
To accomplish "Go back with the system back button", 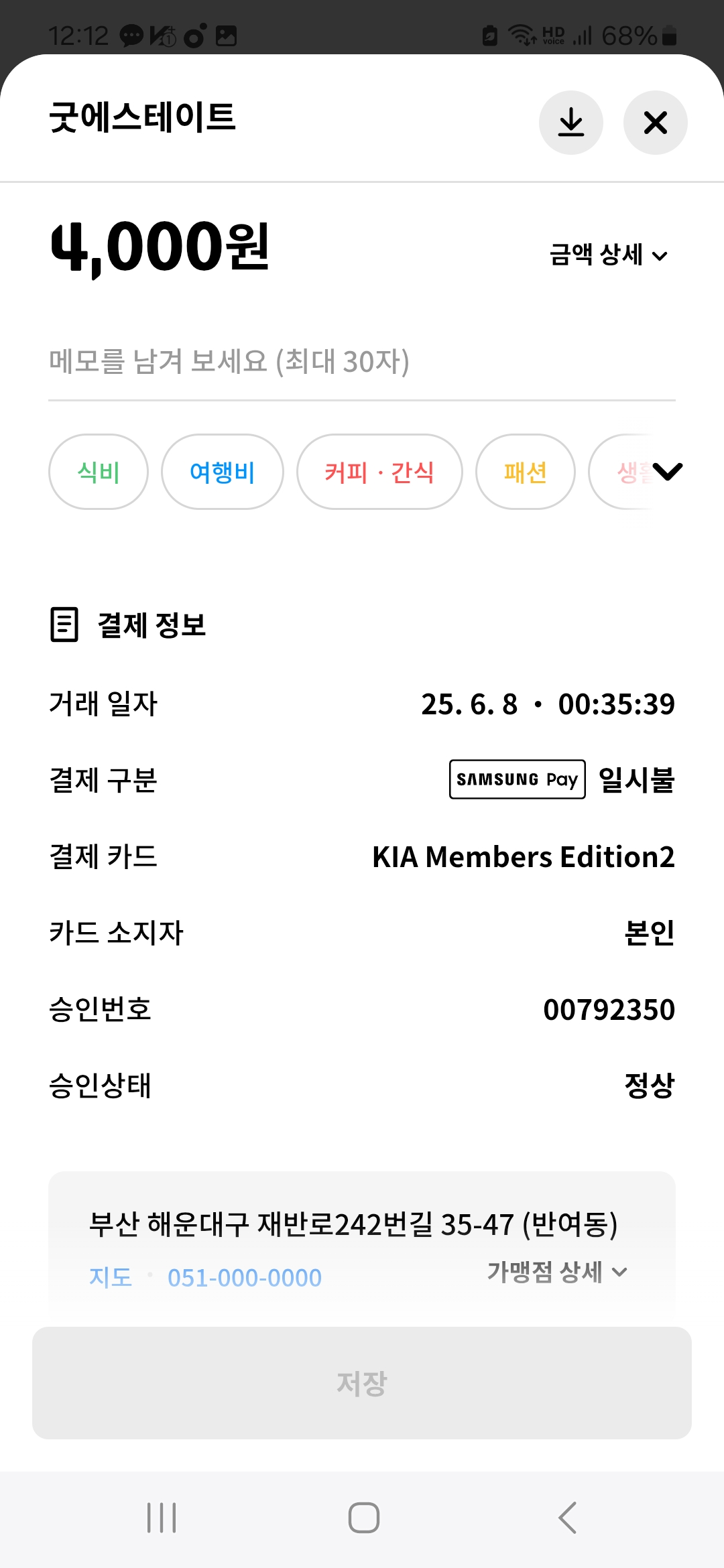I will click(567, 1518).
